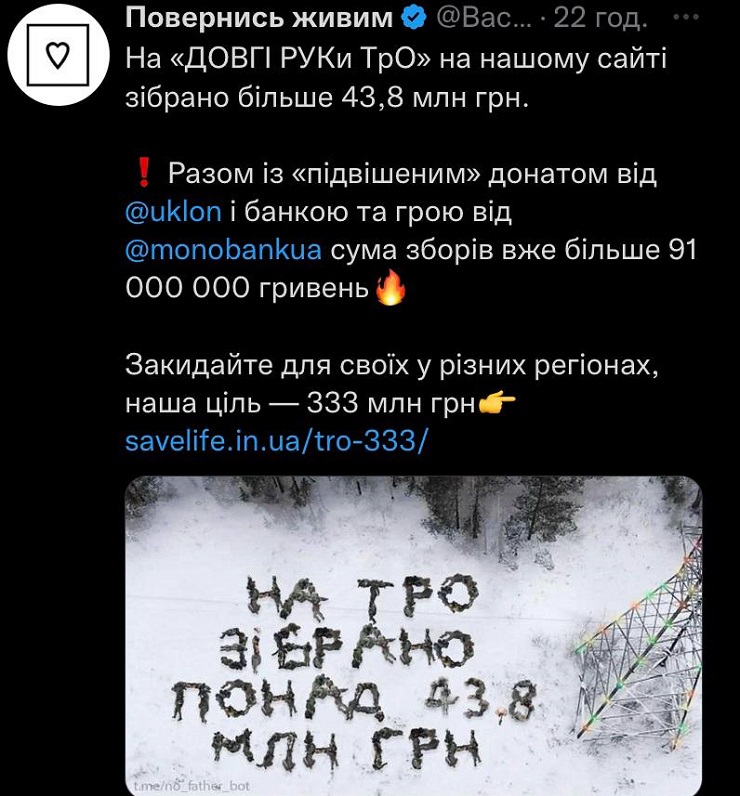740x796 pixels.
Task: Open Повернись живим profile avatar
Action: click(x=57, y=56)
